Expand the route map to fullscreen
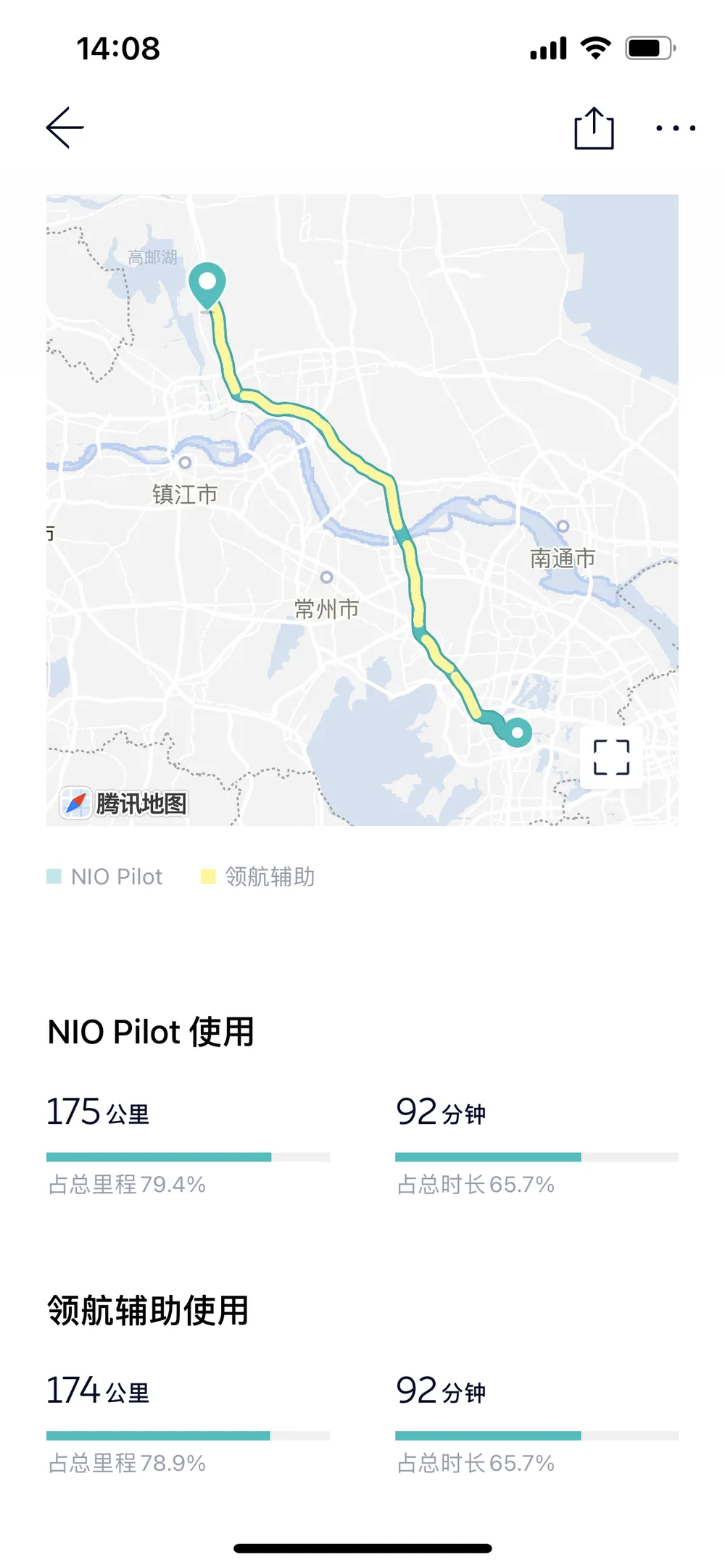 611,757
